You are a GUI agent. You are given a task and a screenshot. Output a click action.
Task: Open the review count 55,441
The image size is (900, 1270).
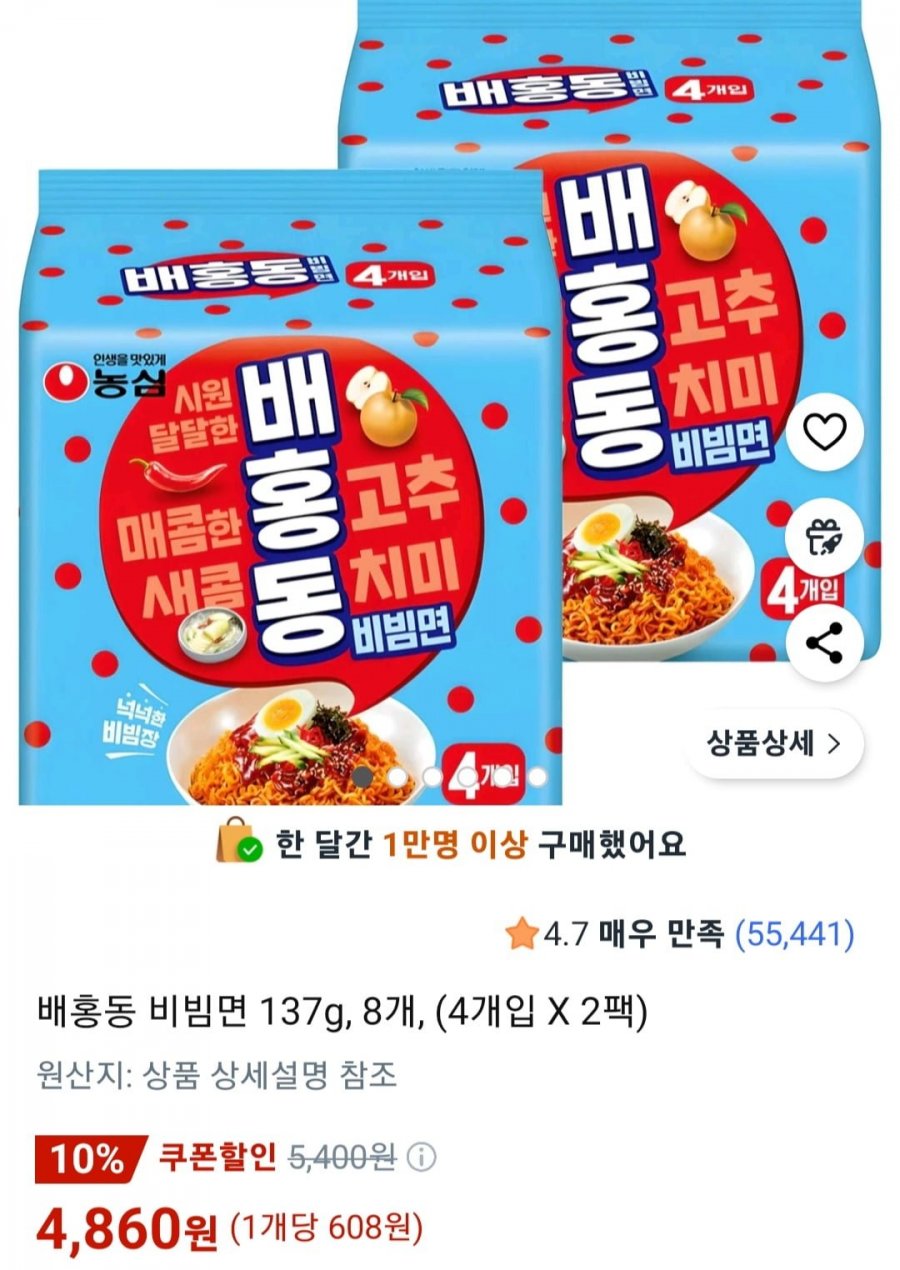coord(794,935)
